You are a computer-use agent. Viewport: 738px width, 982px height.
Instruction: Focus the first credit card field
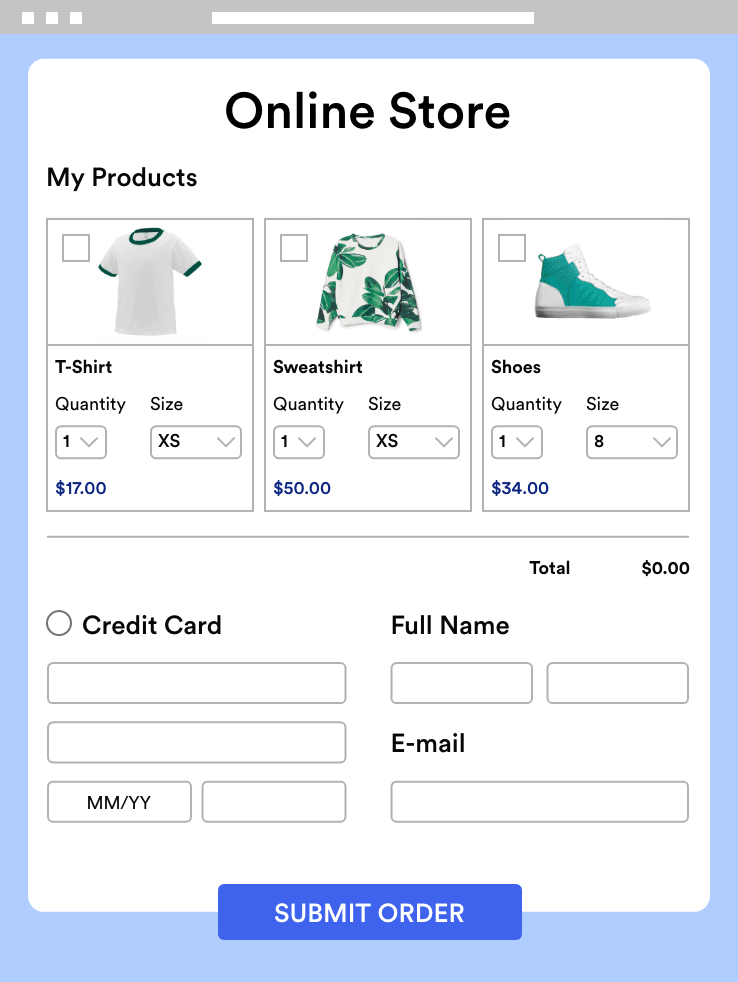pos(197,683)
